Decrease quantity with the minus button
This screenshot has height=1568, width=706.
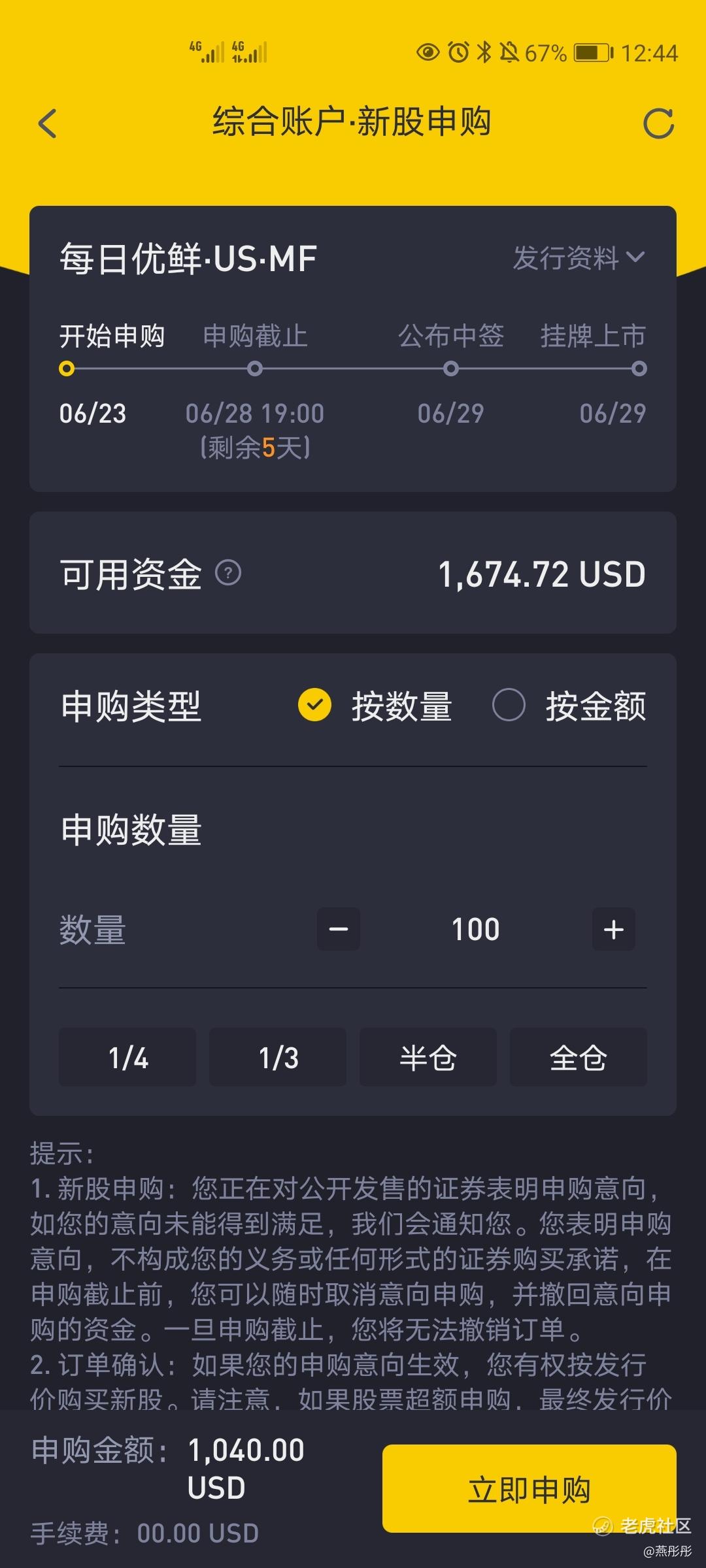point(339,929)
